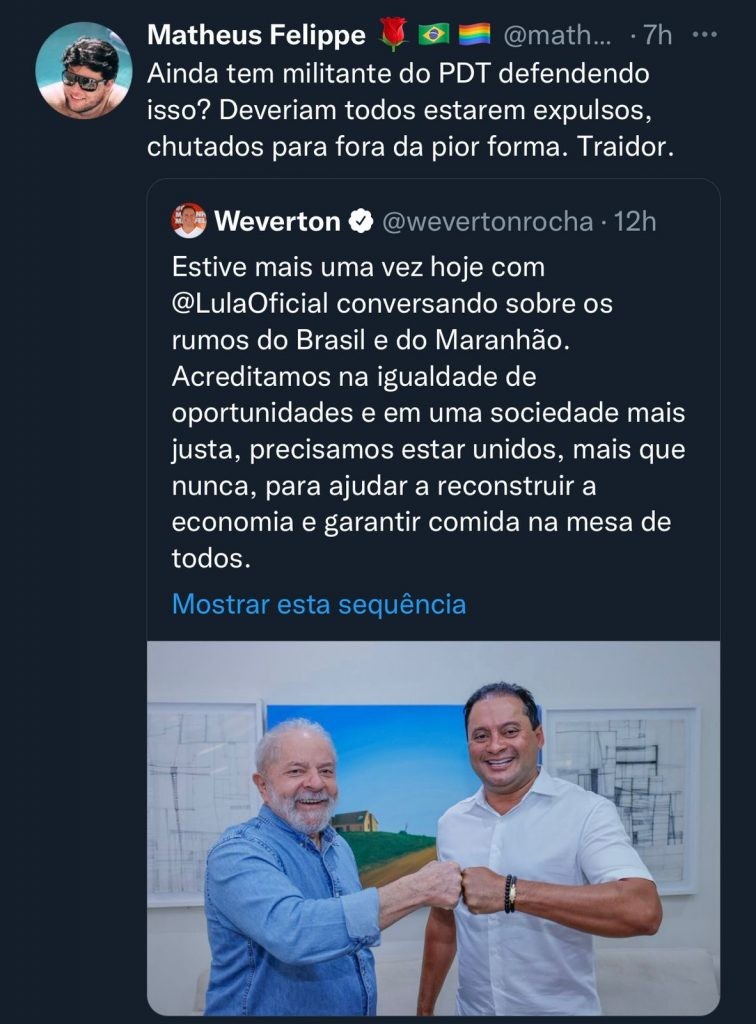View the photo of the fist bump

point(433,828)
